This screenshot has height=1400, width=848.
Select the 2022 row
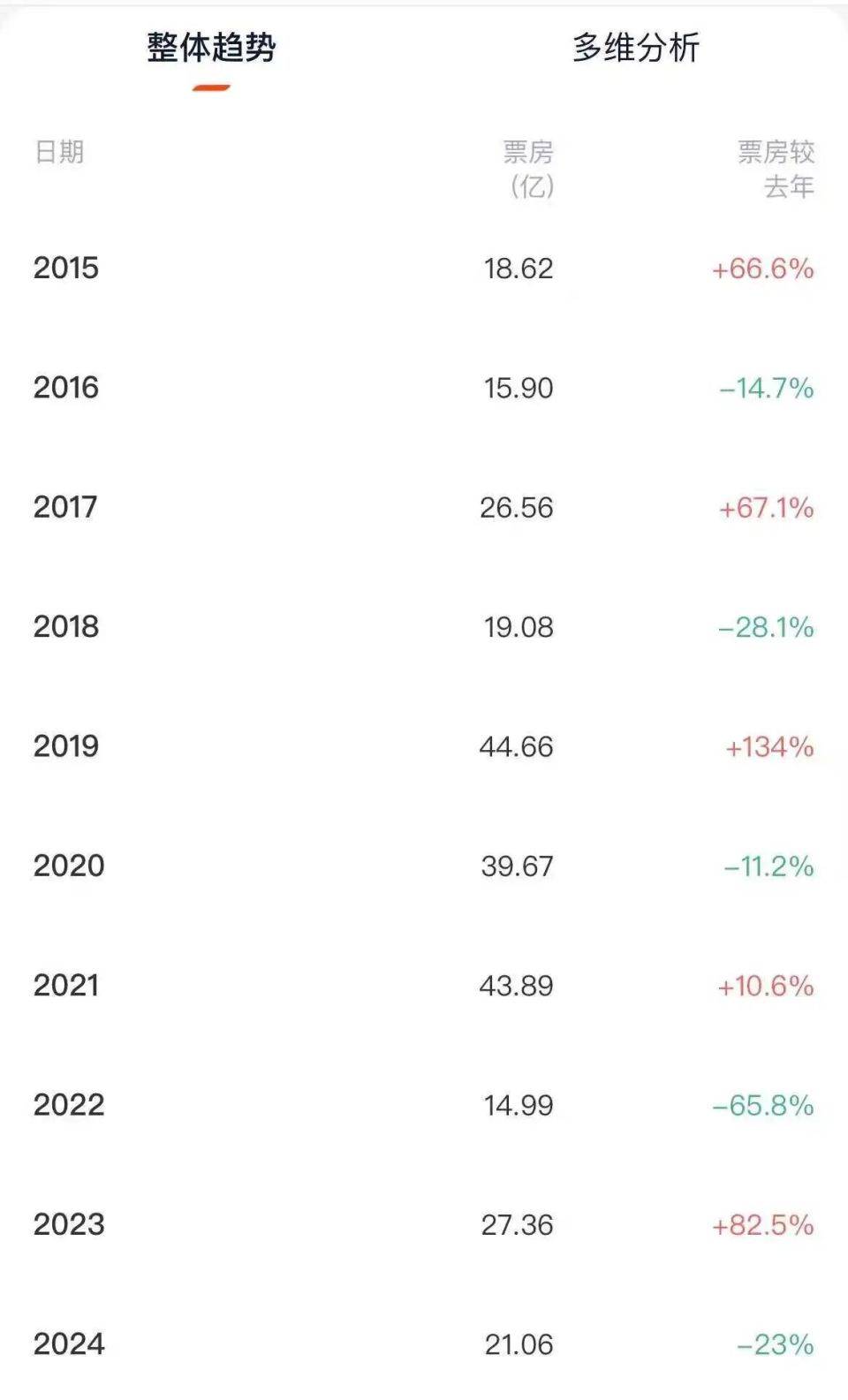(66, 1104)
